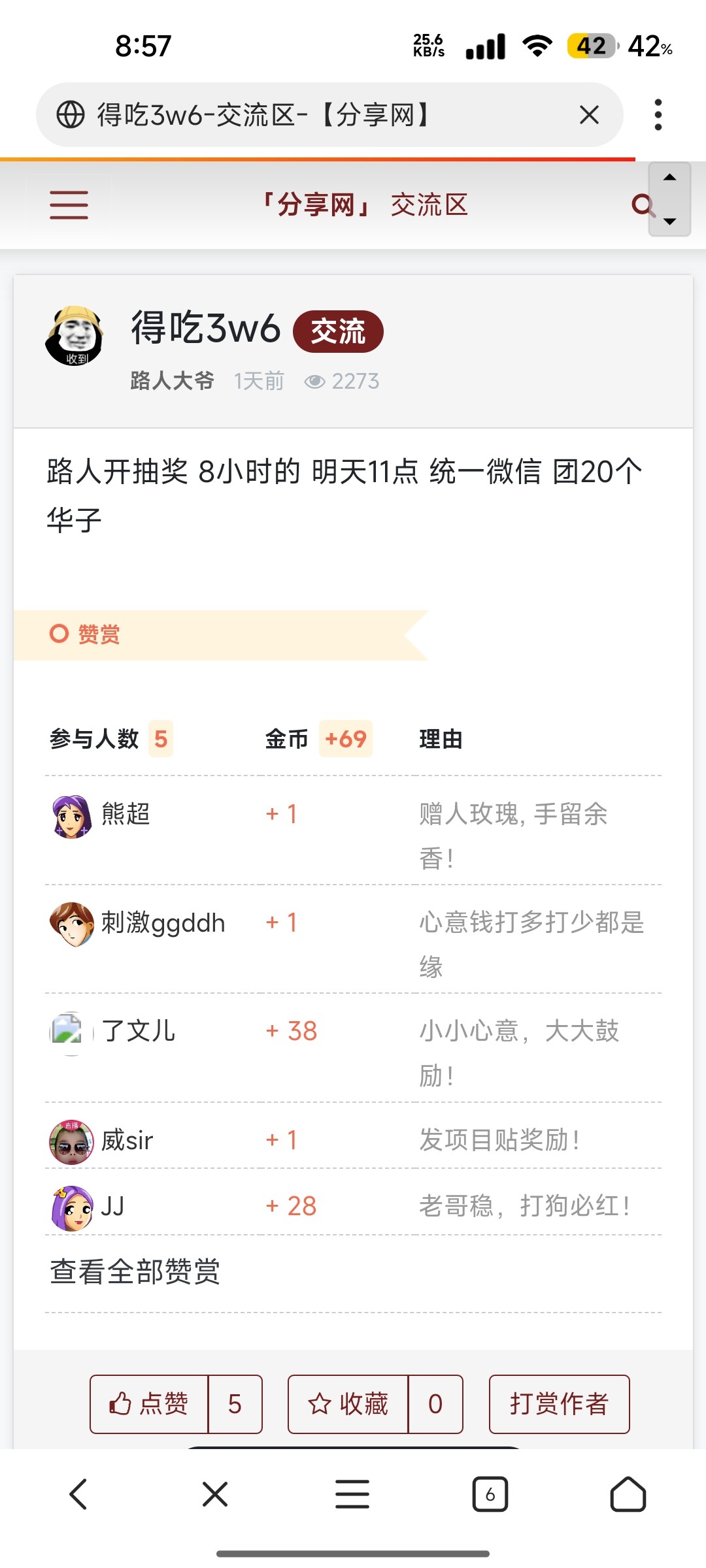706x1568 pixels.
Task: Go back using the bottom back arrow
Action: click(x=78, y=1494)
